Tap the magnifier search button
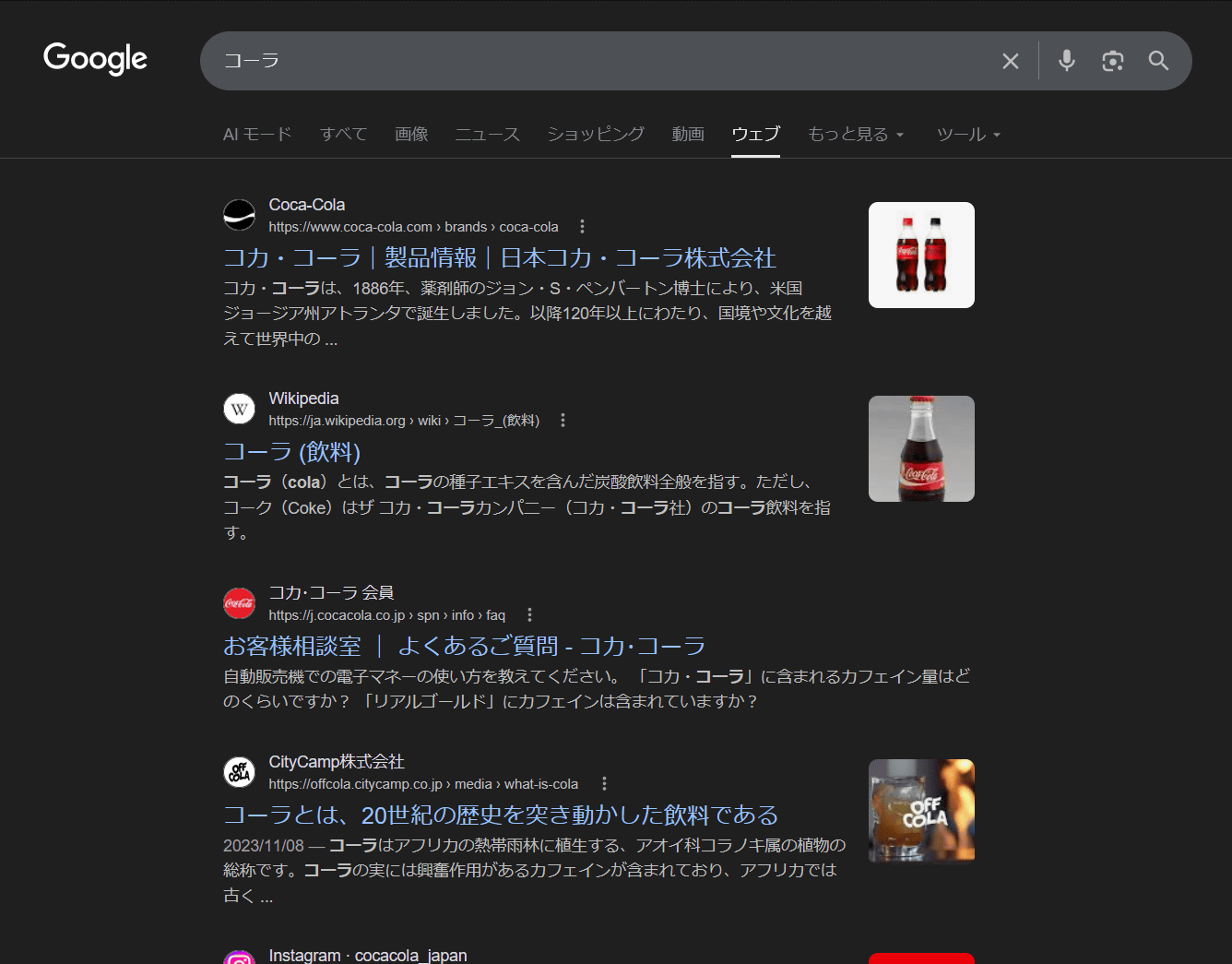 pos(1159,61)
